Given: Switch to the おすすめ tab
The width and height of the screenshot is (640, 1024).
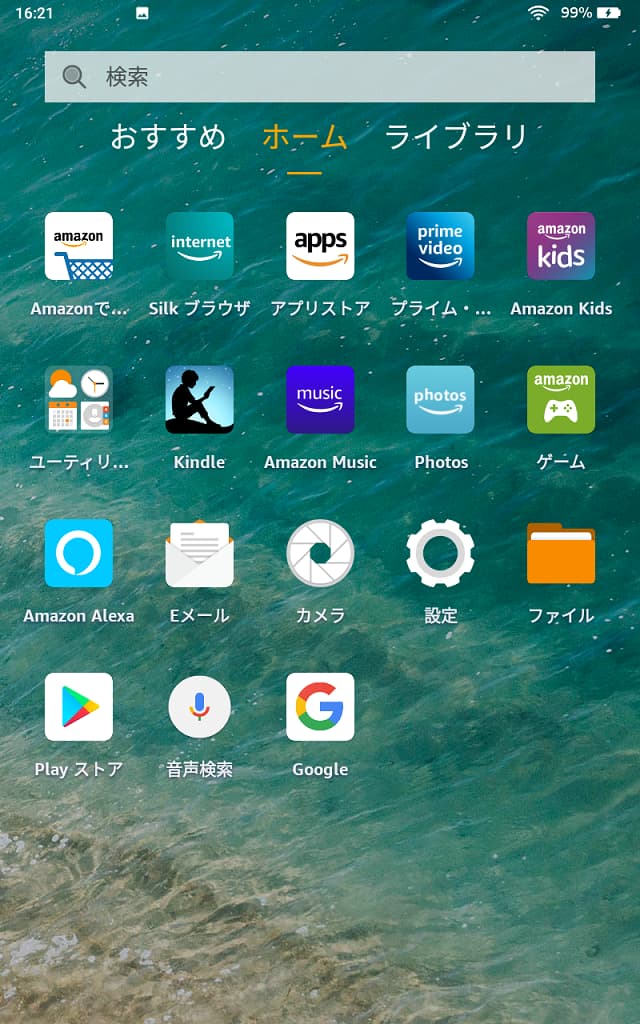Looking at the screenshot, I should coord(168,137).
